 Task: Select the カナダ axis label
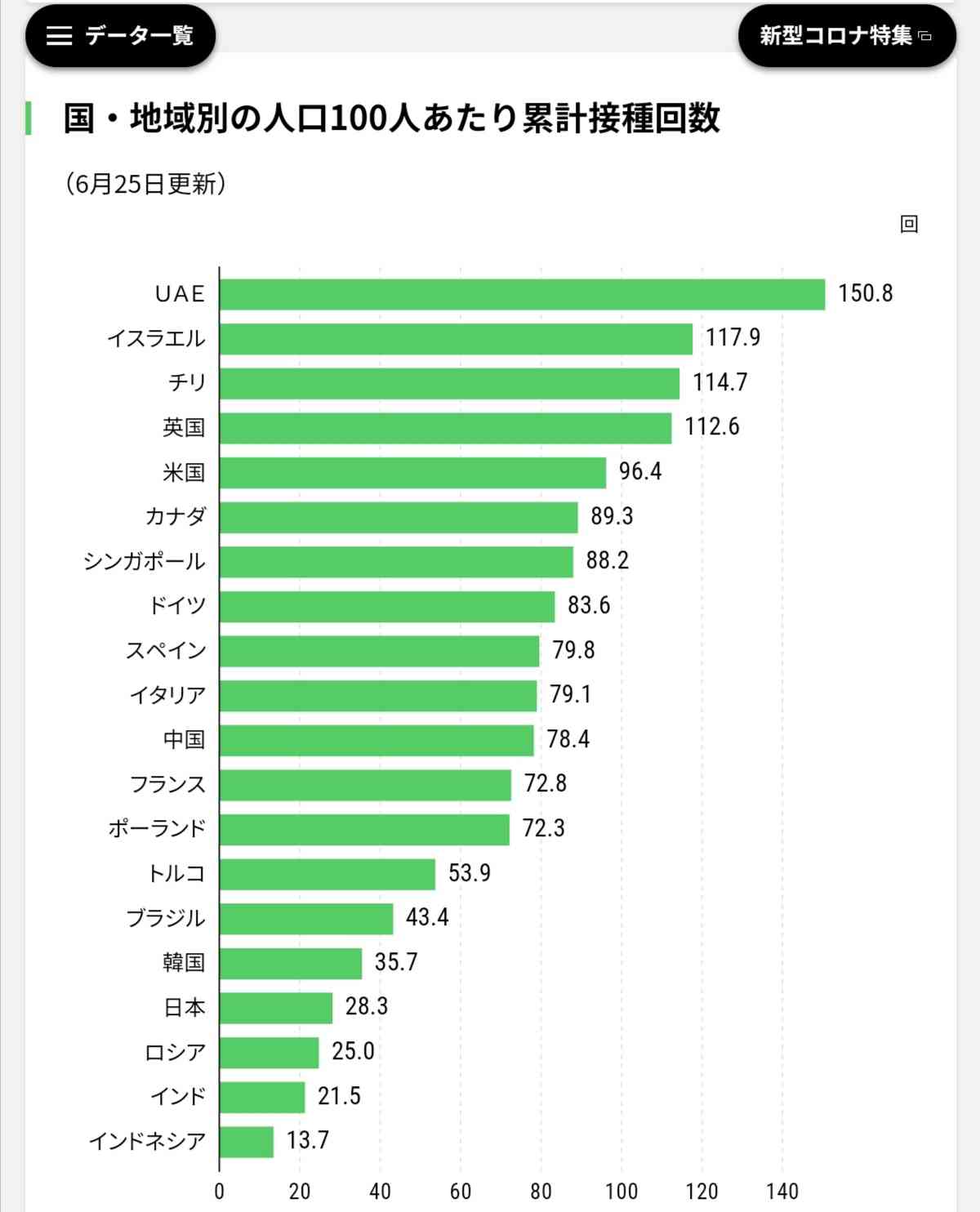pos(176,517)
